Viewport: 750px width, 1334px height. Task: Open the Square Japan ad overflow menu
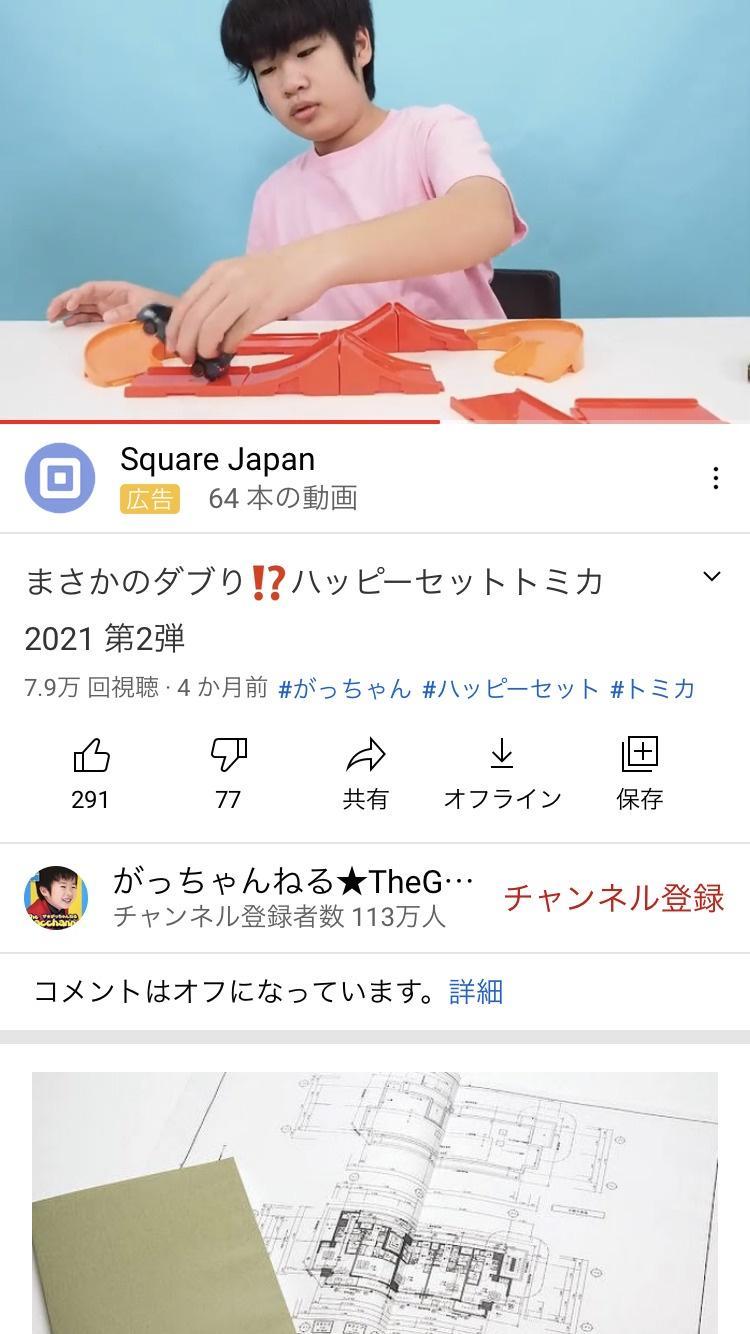click(715, 478)
